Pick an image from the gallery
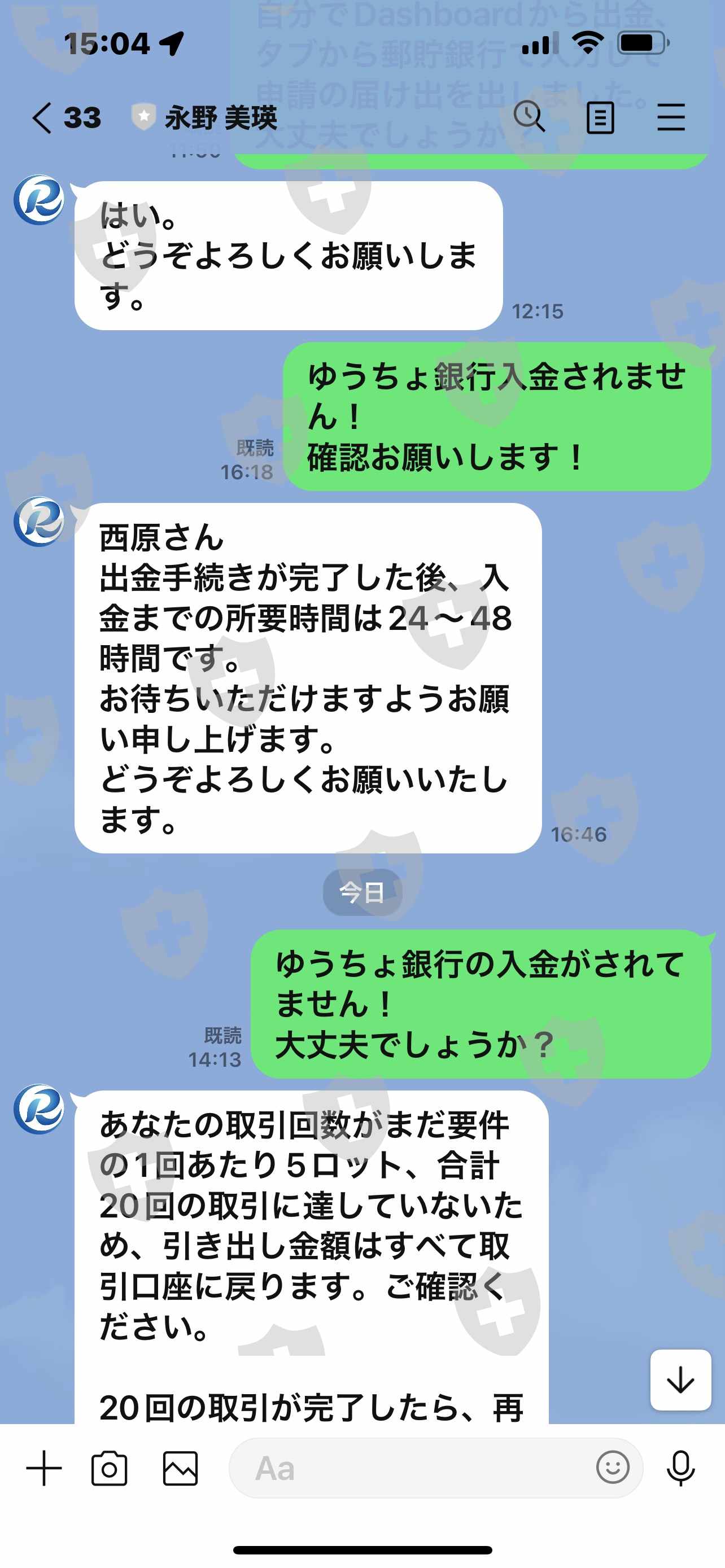 [x=181, y=1468]
